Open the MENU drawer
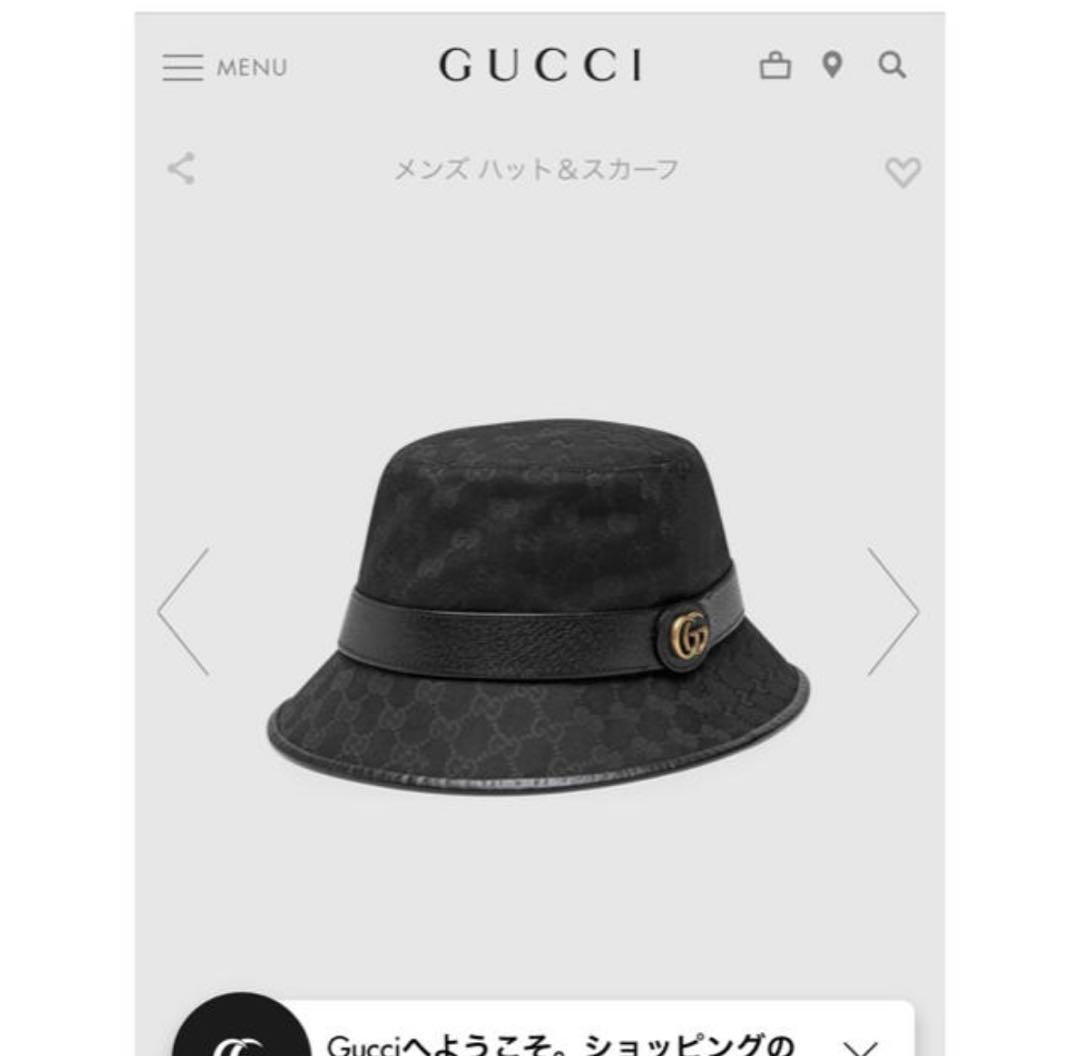 (224, 68)
